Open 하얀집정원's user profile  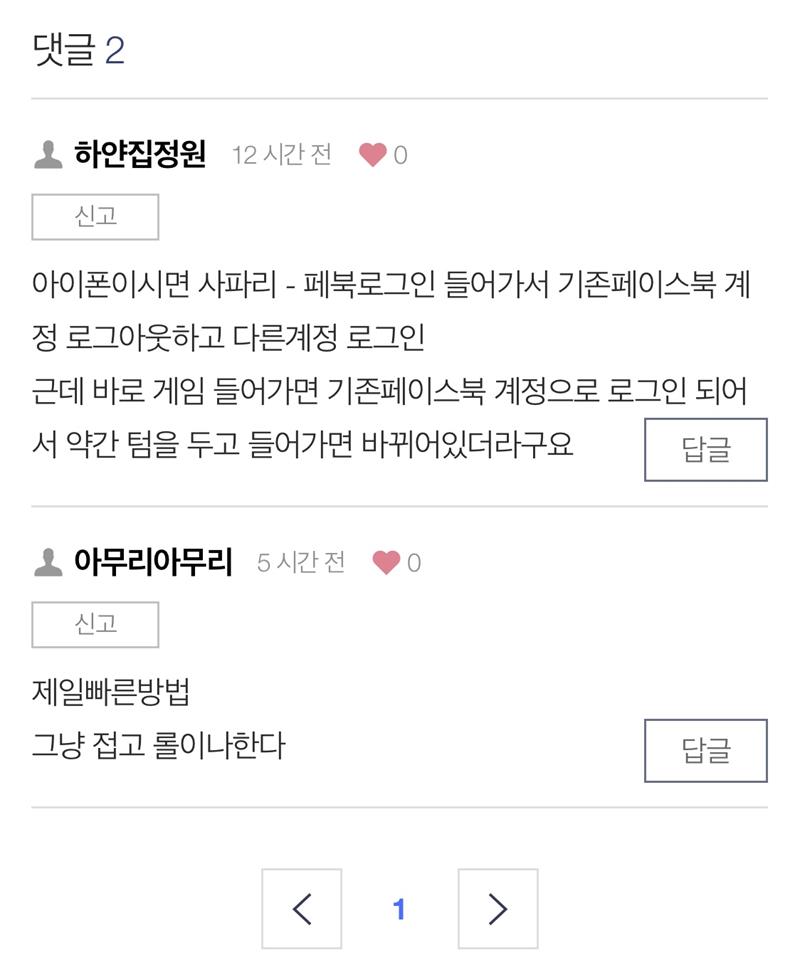[x=140, y=155]
